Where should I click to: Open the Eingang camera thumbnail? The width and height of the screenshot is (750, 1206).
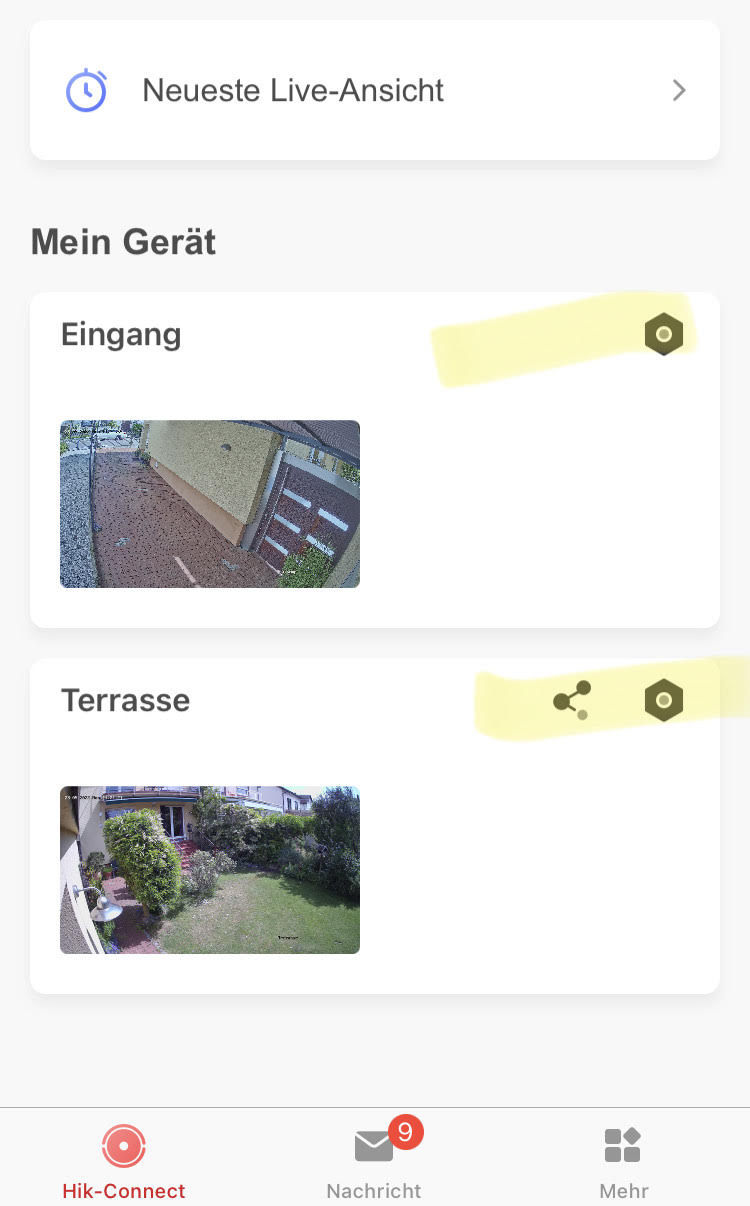pos(210,504)
